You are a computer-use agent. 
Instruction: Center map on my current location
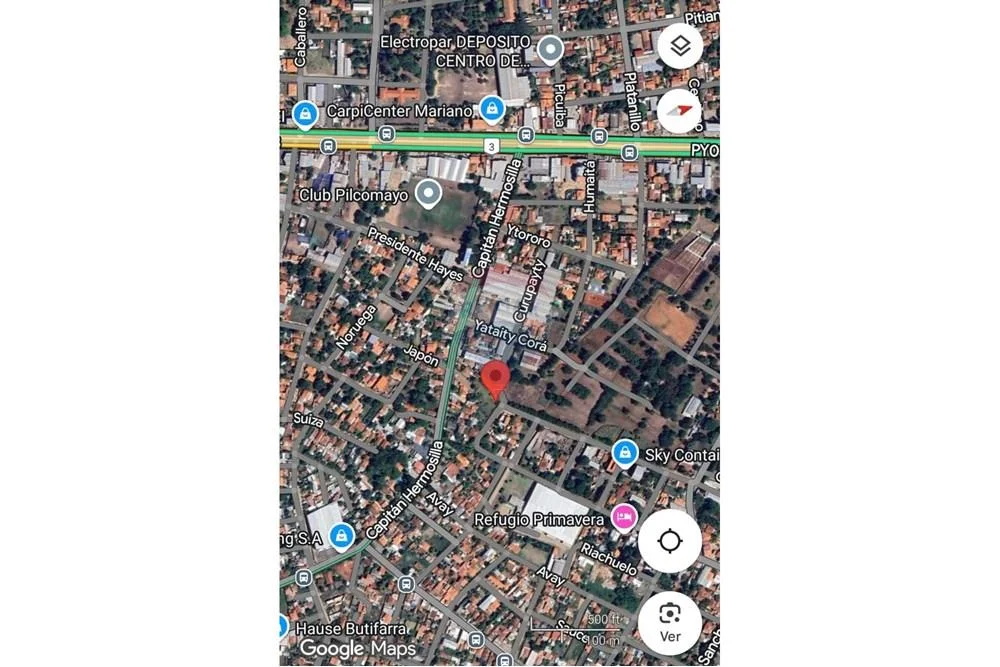coord(670,541)
